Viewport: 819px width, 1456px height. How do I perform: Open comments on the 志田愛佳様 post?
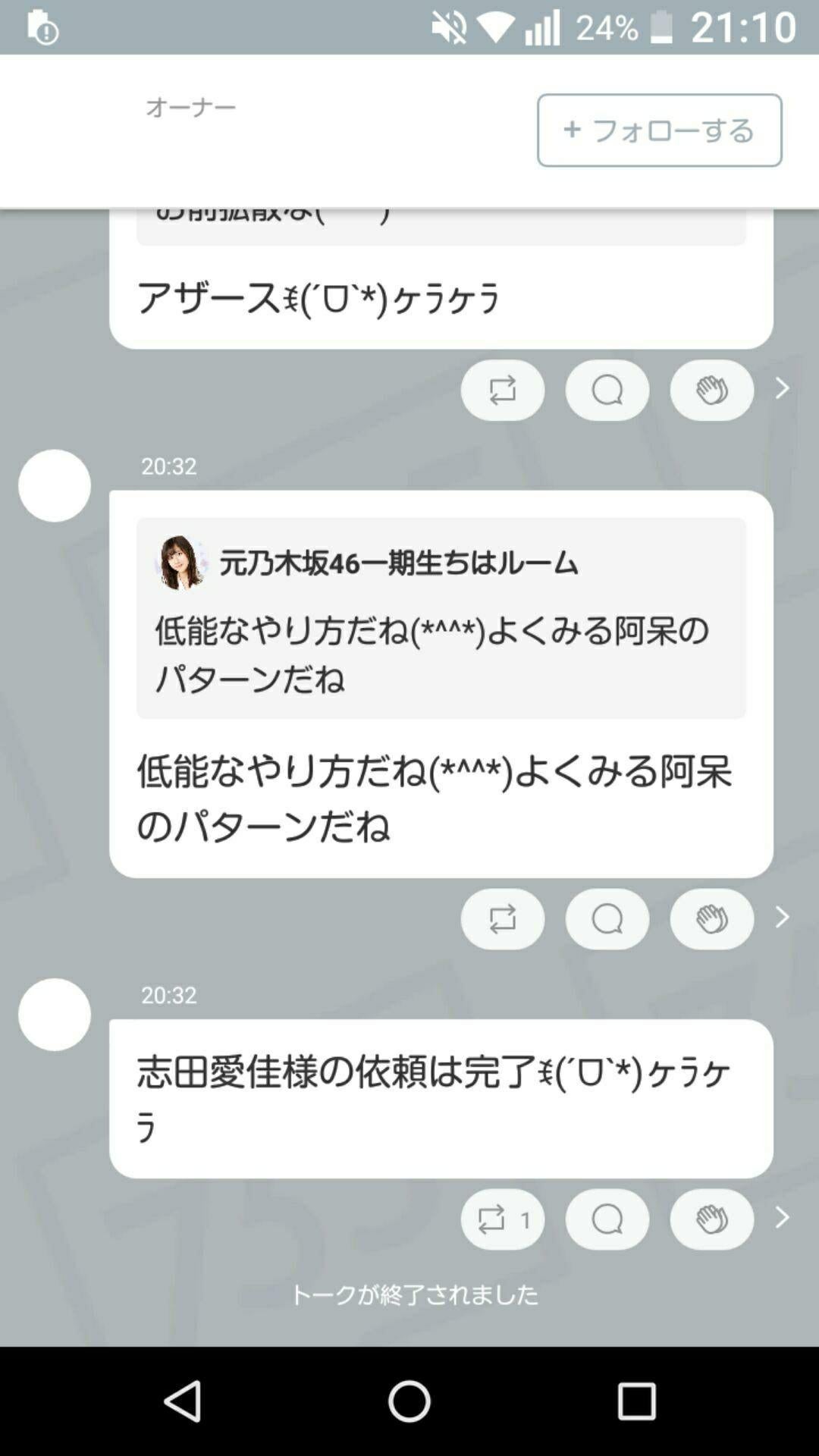tap(607, 1219)
